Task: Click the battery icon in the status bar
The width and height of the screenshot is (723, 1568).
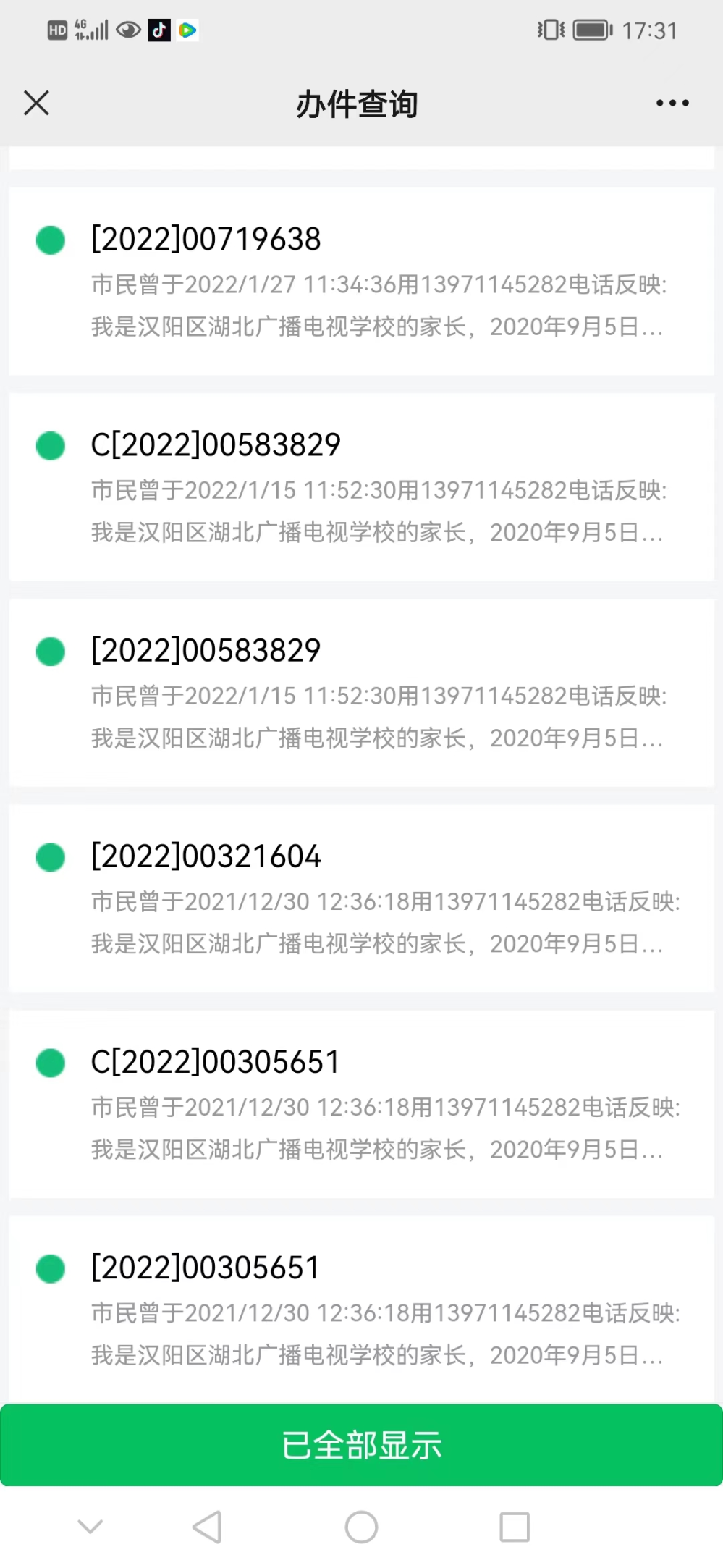Action: pos(592,30)
